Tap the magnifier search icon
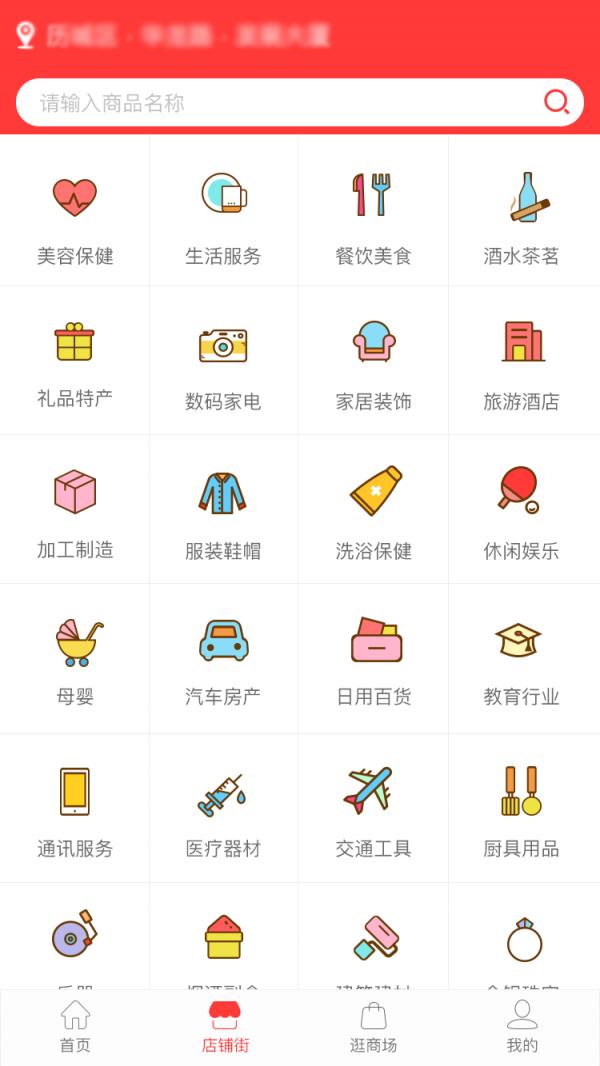The image size is (600, 1066). tap(557, 103)
